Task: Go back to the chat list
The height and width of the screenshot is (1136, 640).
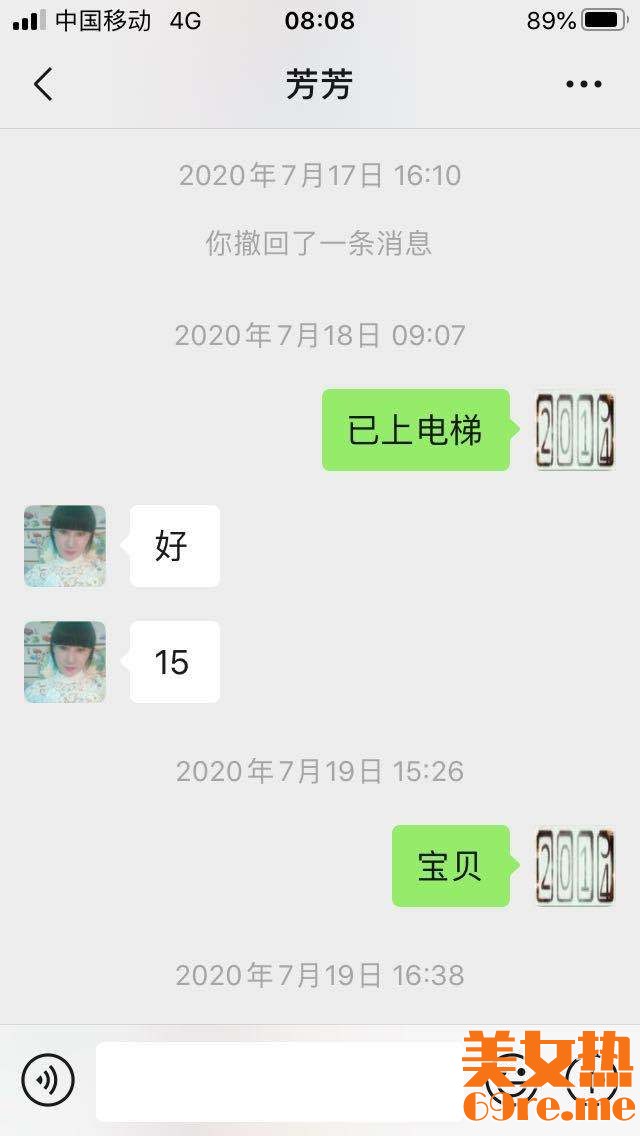Action: [43, 85]
